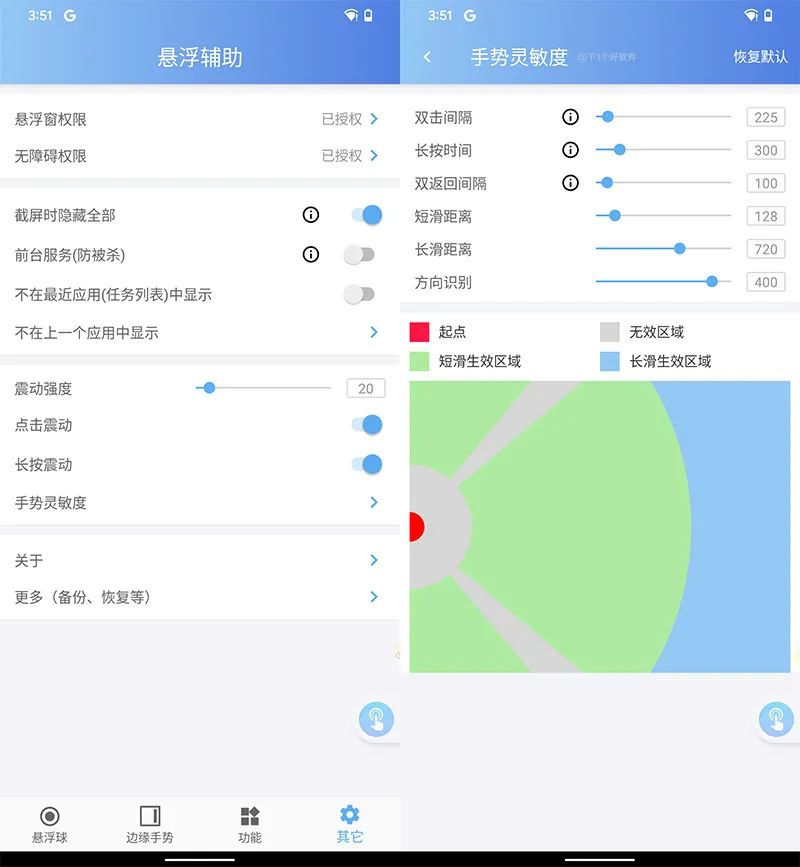
Task: Switch to the 悬浮球 tab
Action: pos(49,825)
